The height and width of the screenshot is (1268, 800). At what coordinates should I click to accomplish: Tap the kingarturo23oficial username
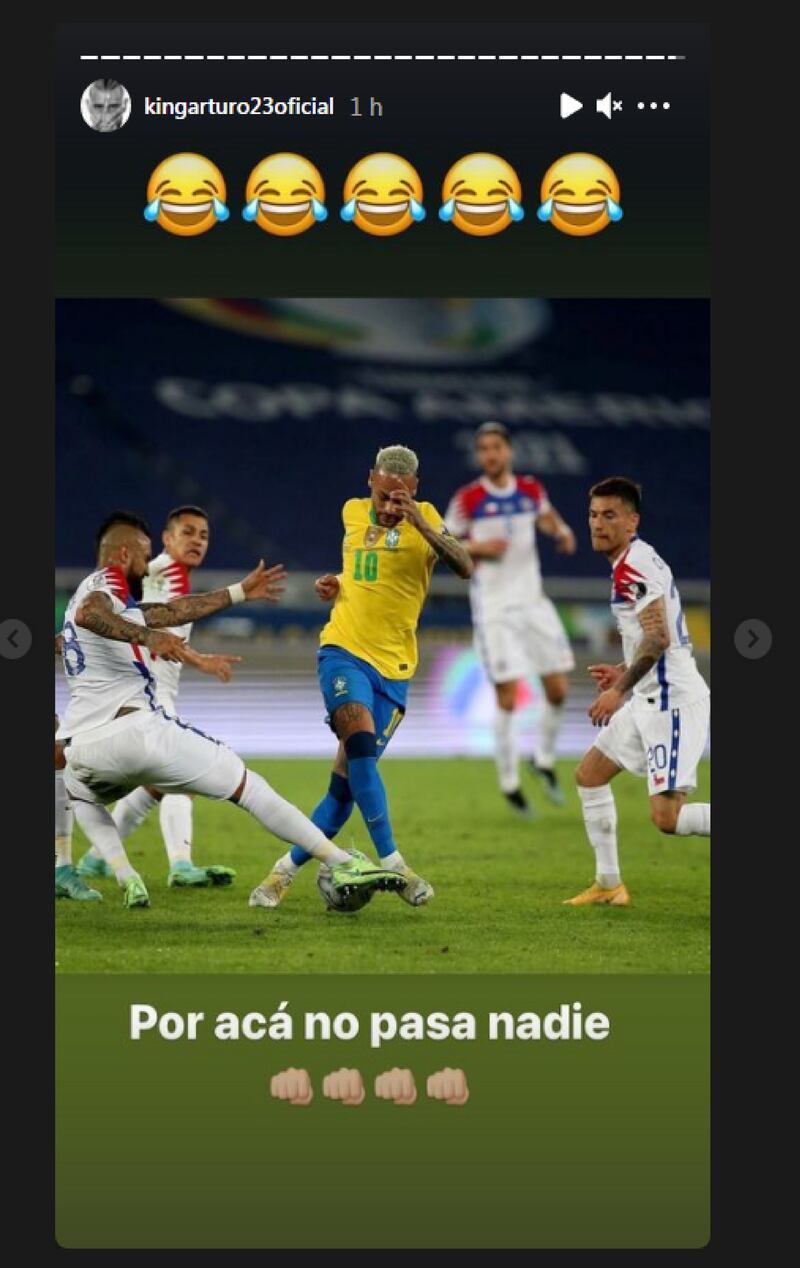238,107
